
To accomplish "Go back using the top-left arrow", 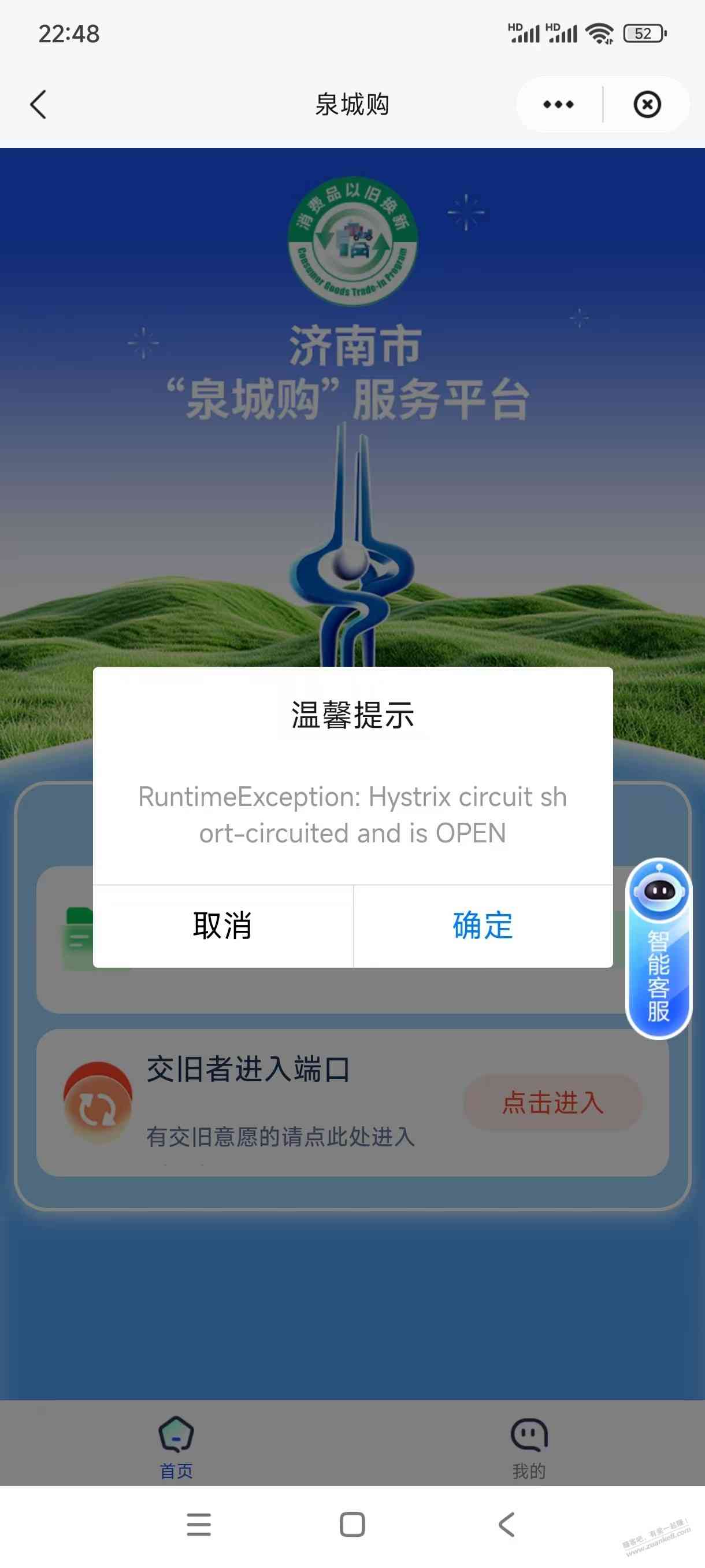I will [x=38, y=105].
